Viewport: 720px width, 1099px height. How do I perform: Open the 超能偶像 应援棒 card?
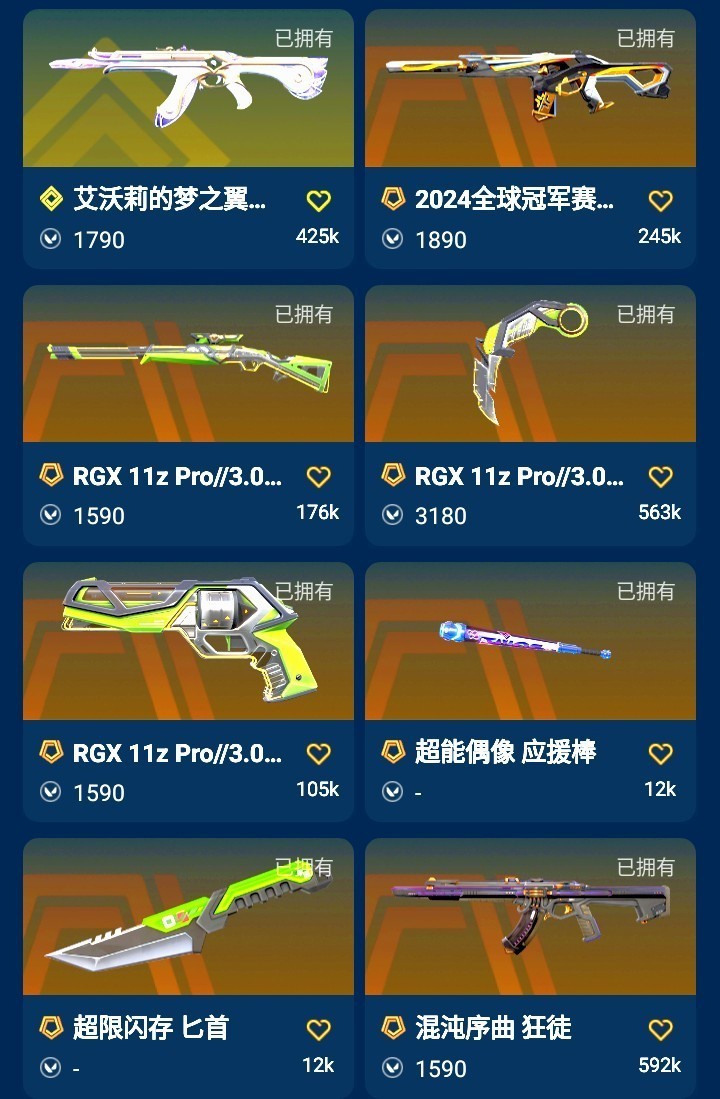pos(530,650)
